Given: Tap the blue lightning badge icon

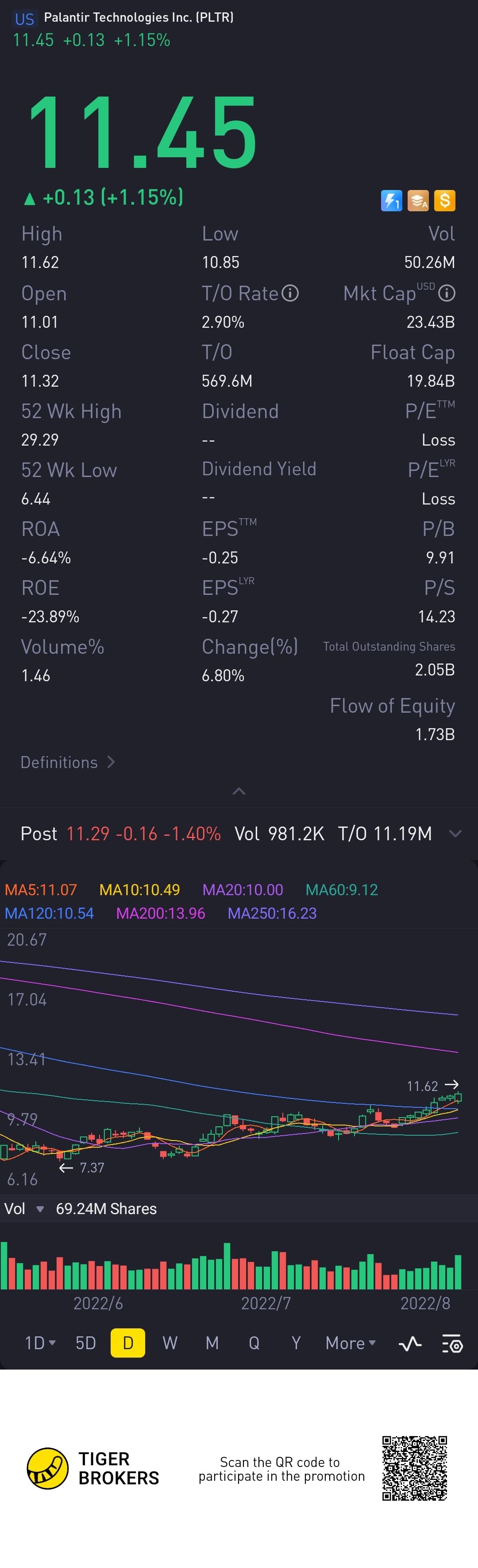Looking at the screenshot, I should 391,200.
